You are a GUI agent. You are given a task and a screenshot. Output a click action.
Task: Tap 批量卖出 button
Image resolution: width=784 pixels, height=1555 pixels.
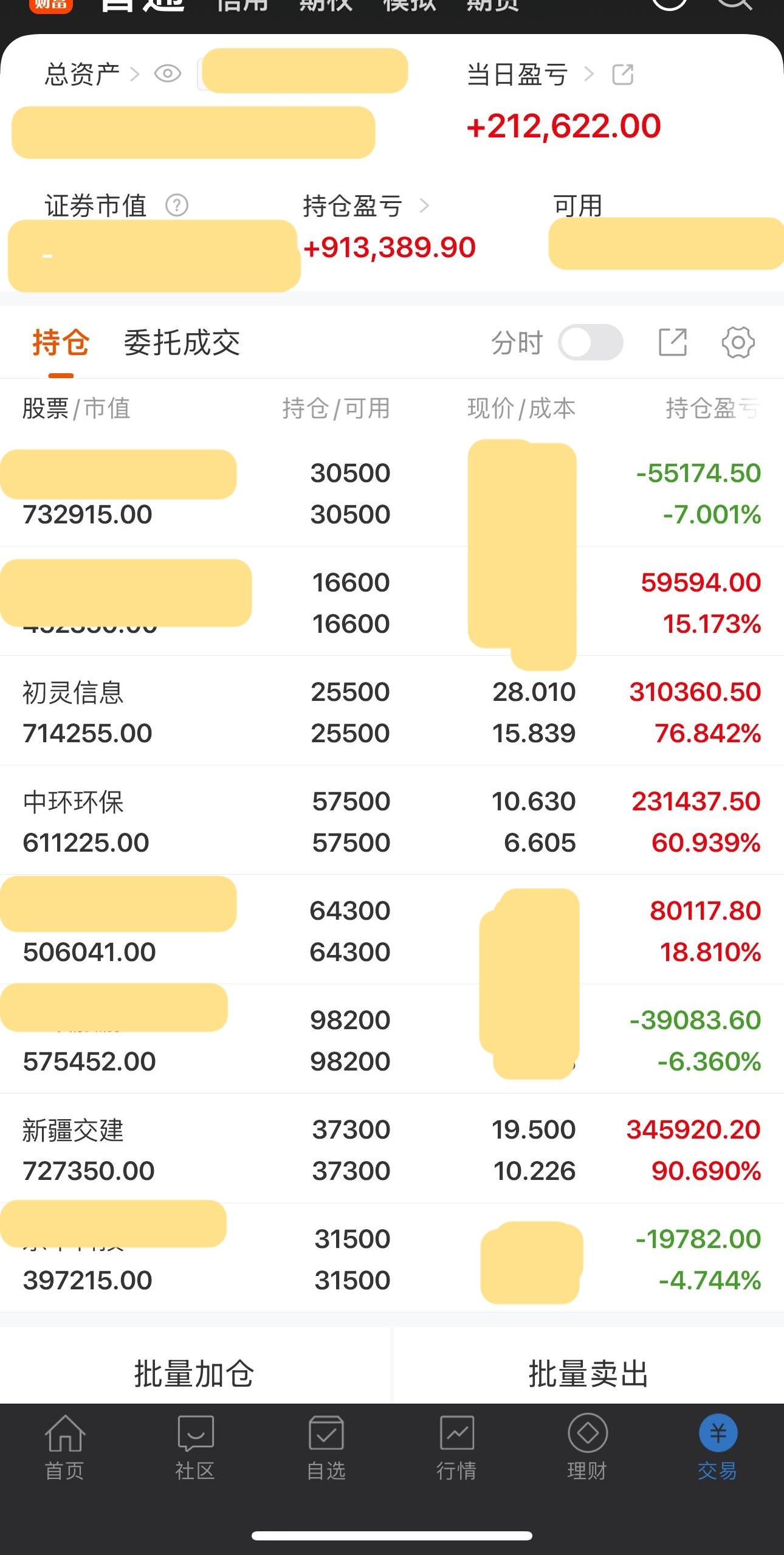(588, 1374)
